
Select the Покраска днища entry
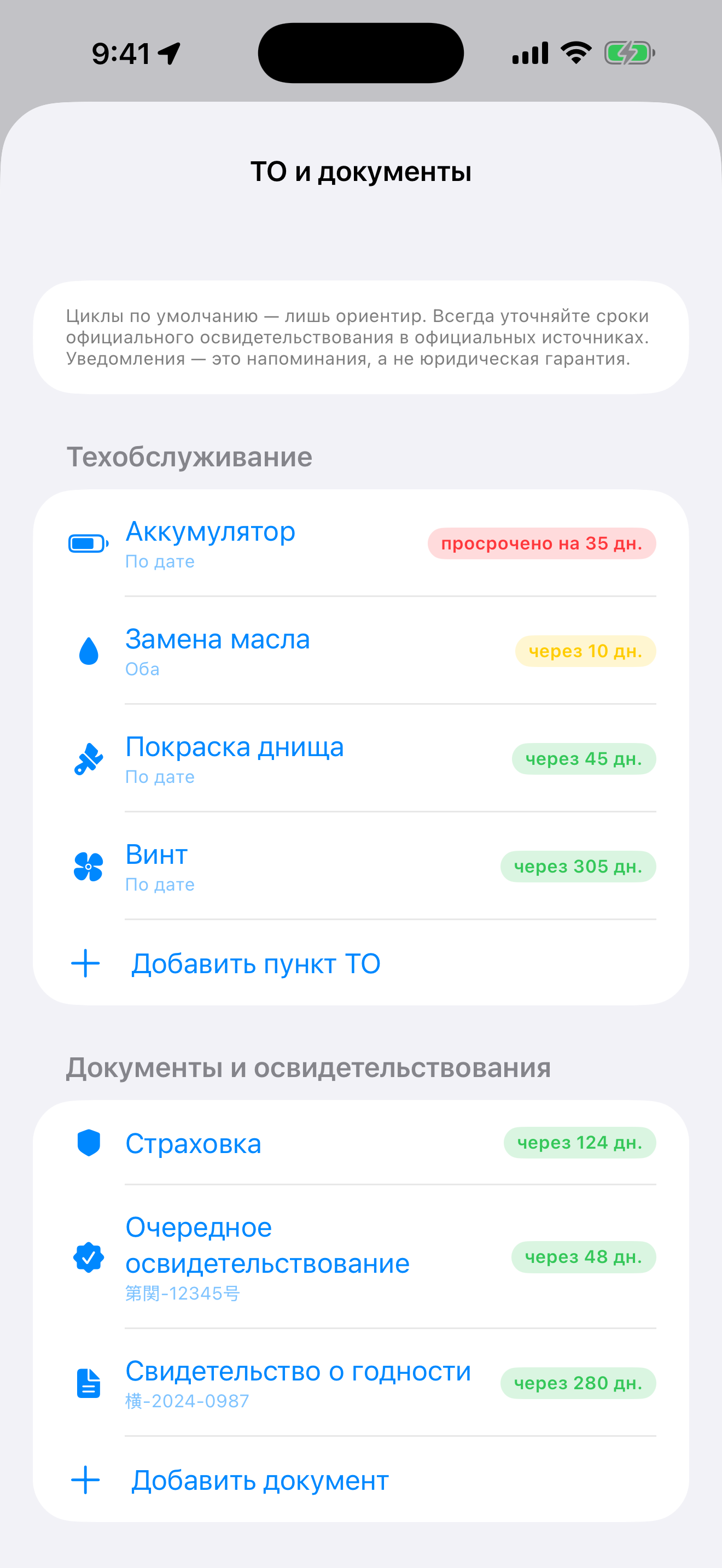click(361, 759)
